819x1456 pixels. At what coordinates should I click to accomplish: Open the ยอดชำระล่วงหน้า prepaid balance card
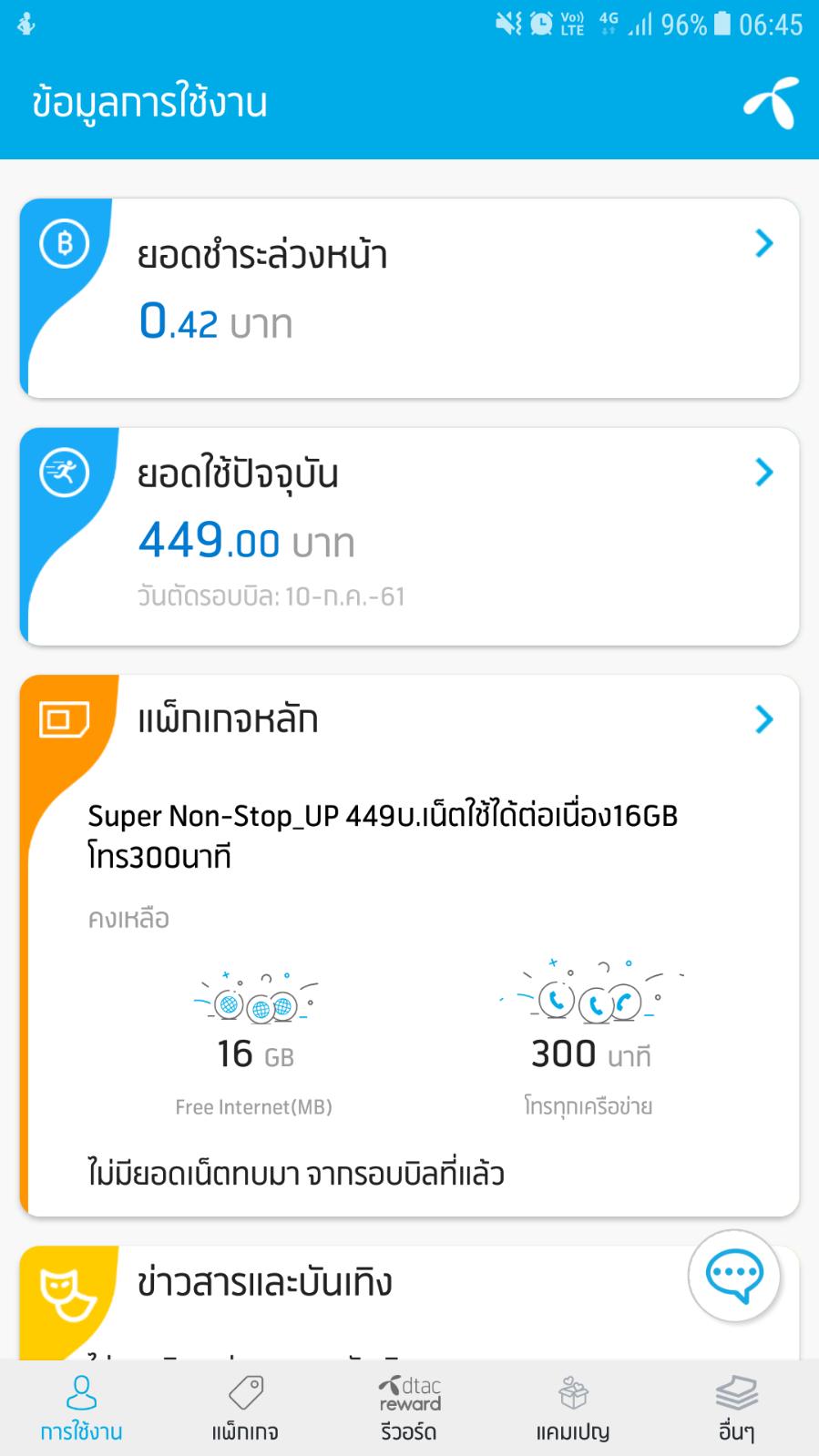(409, 298)
